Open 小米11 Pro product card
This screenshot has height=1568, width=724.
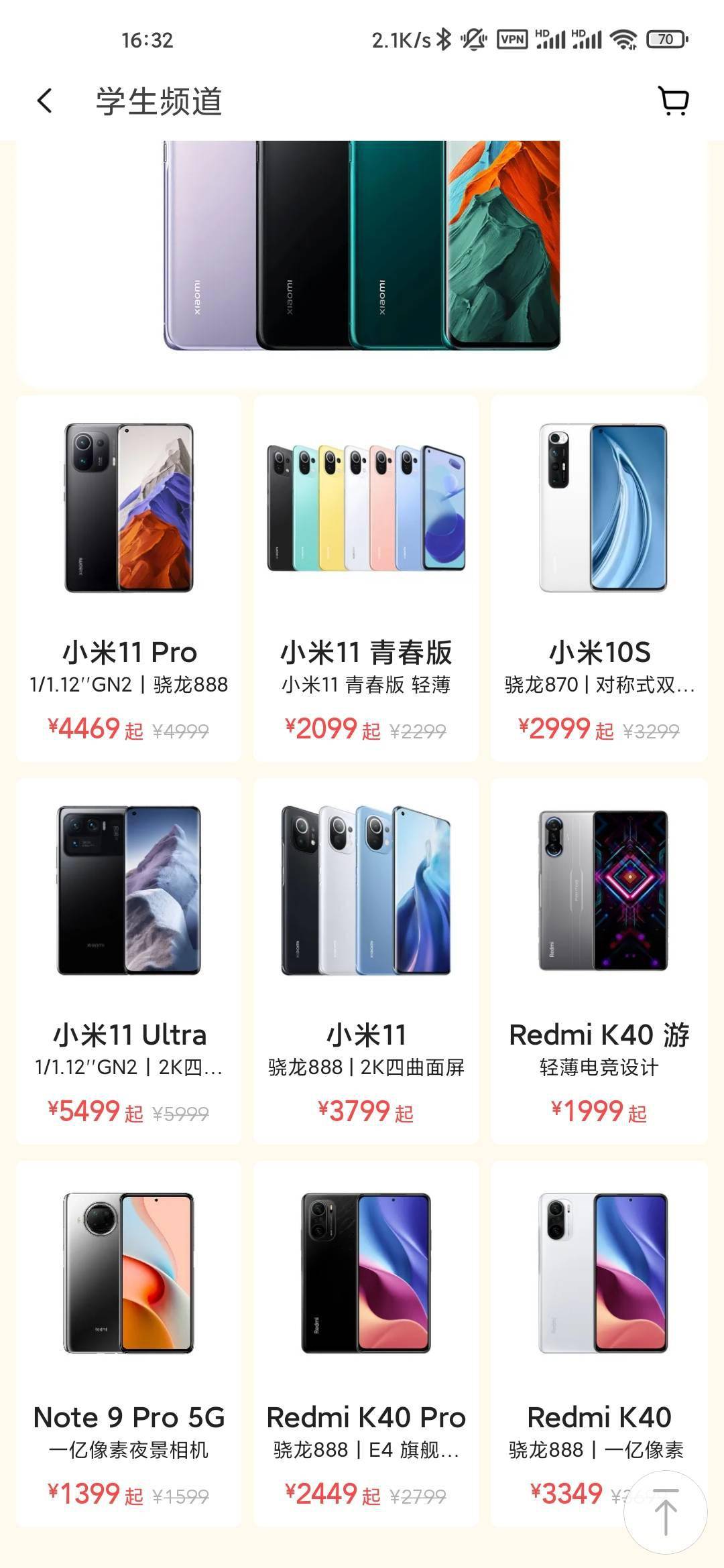(x=129, y=578)
